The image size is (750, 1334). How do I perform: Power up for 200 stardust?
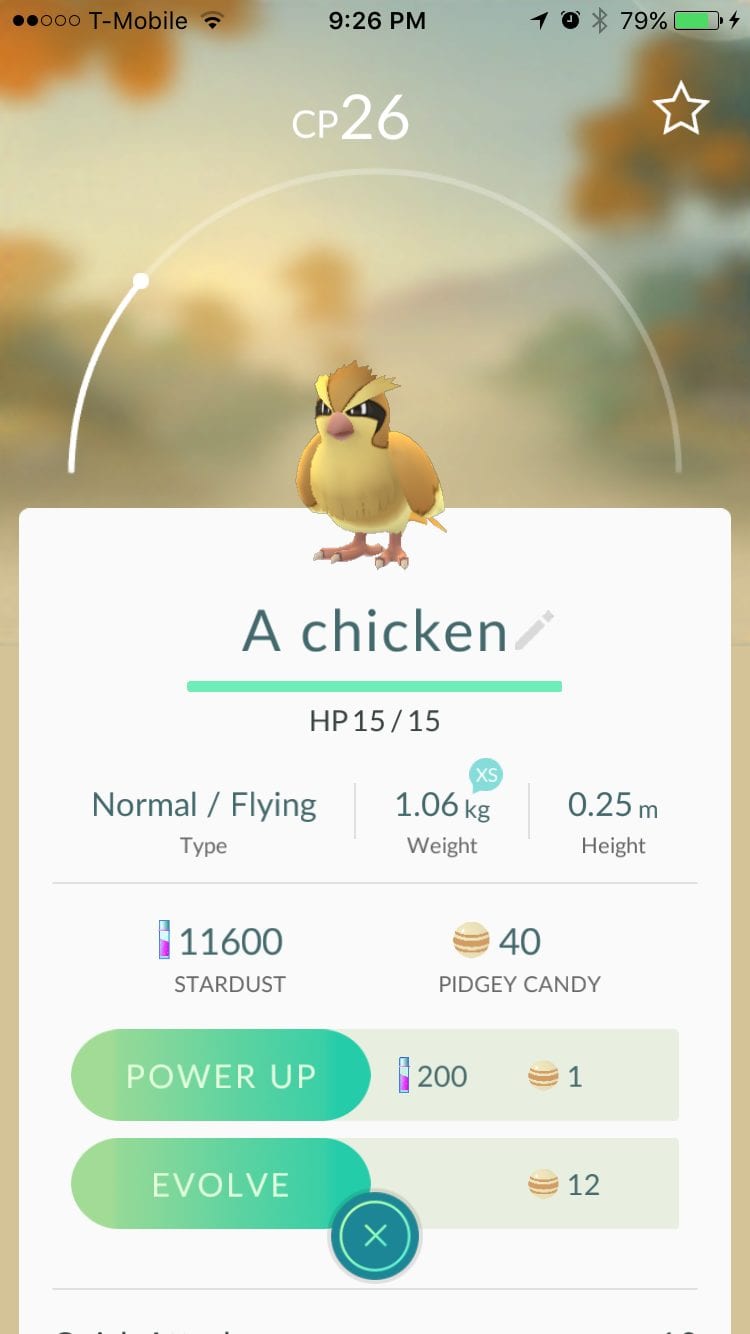coord(221,1076)
